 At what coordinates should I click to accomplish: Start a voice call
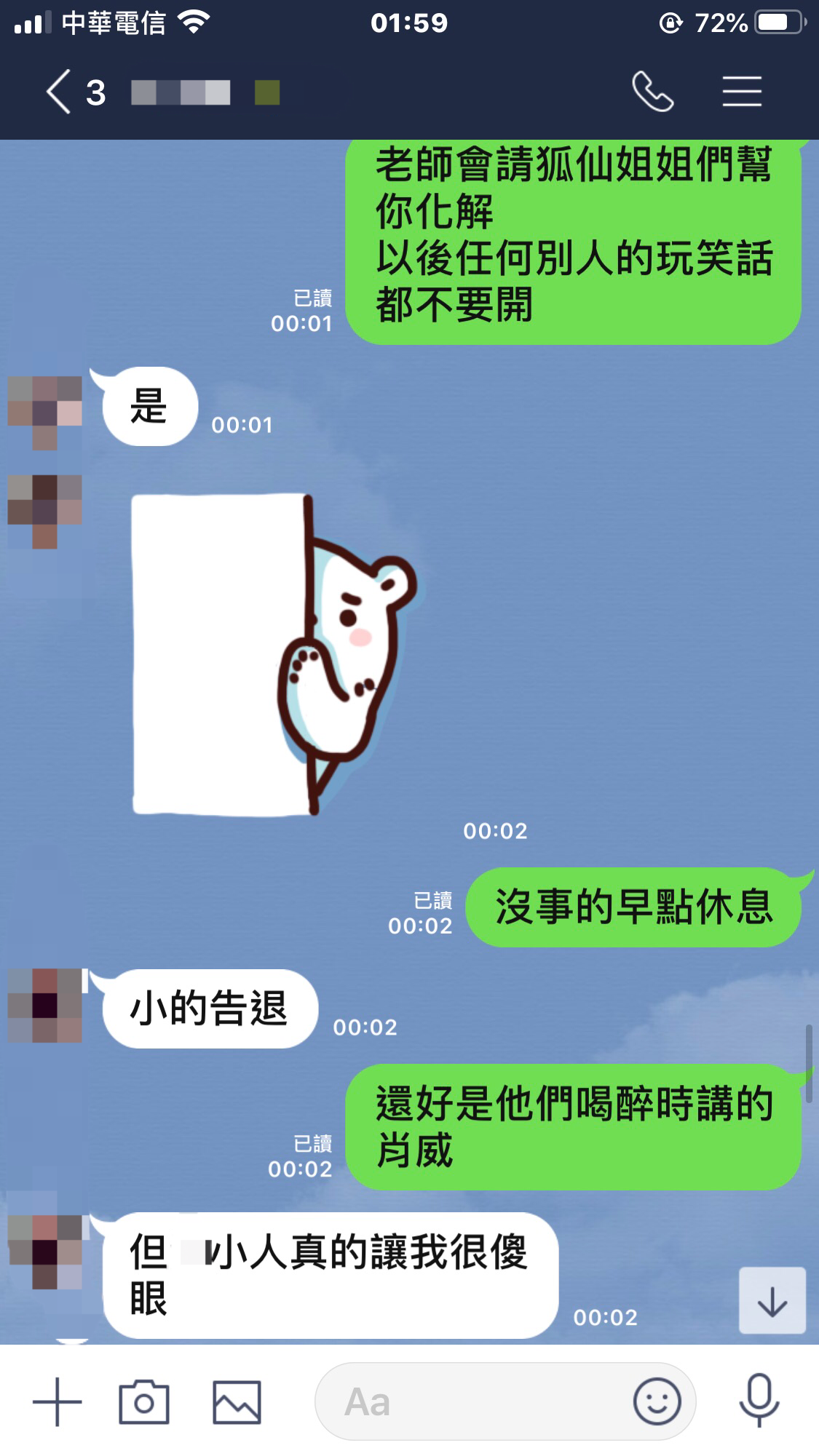coord(652,92)
